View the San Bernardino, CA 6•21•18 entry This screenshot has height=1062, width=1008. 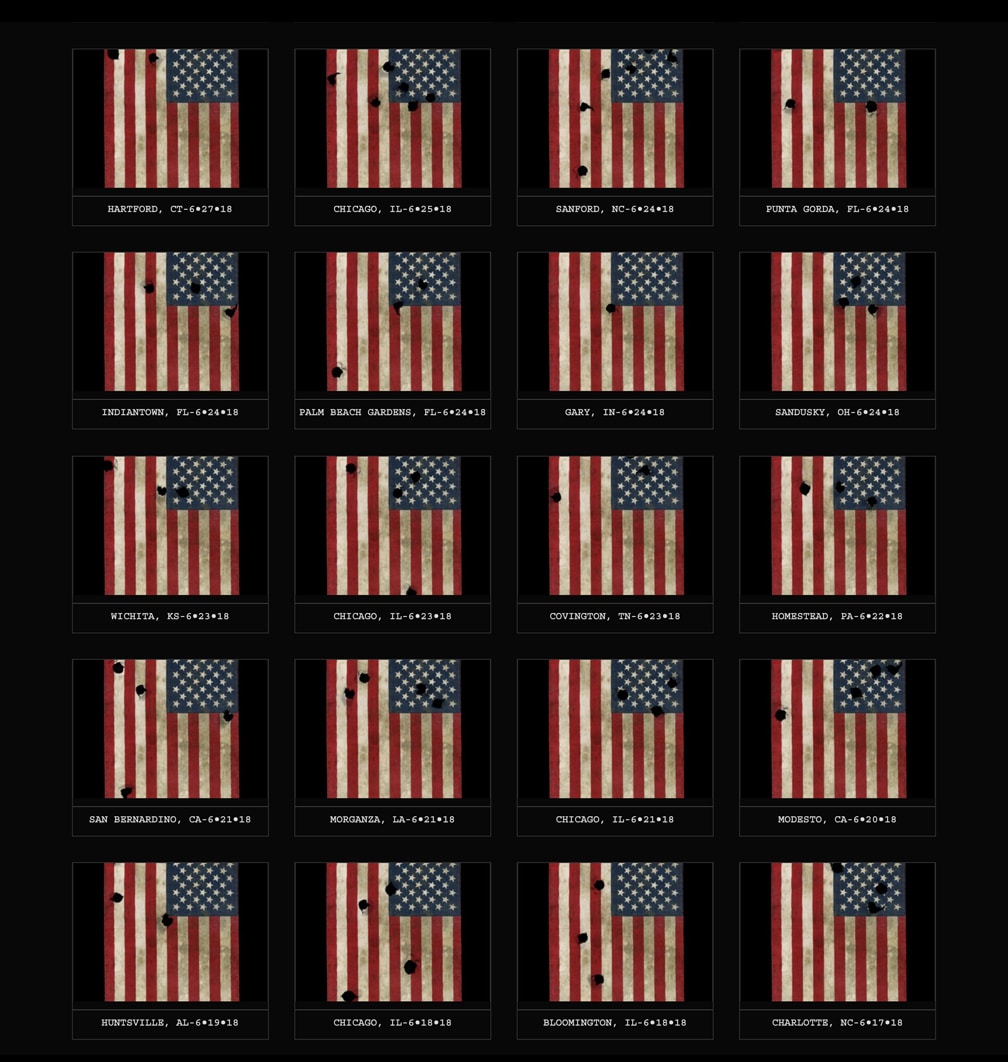pyautogui.click(x=170, y=730)
